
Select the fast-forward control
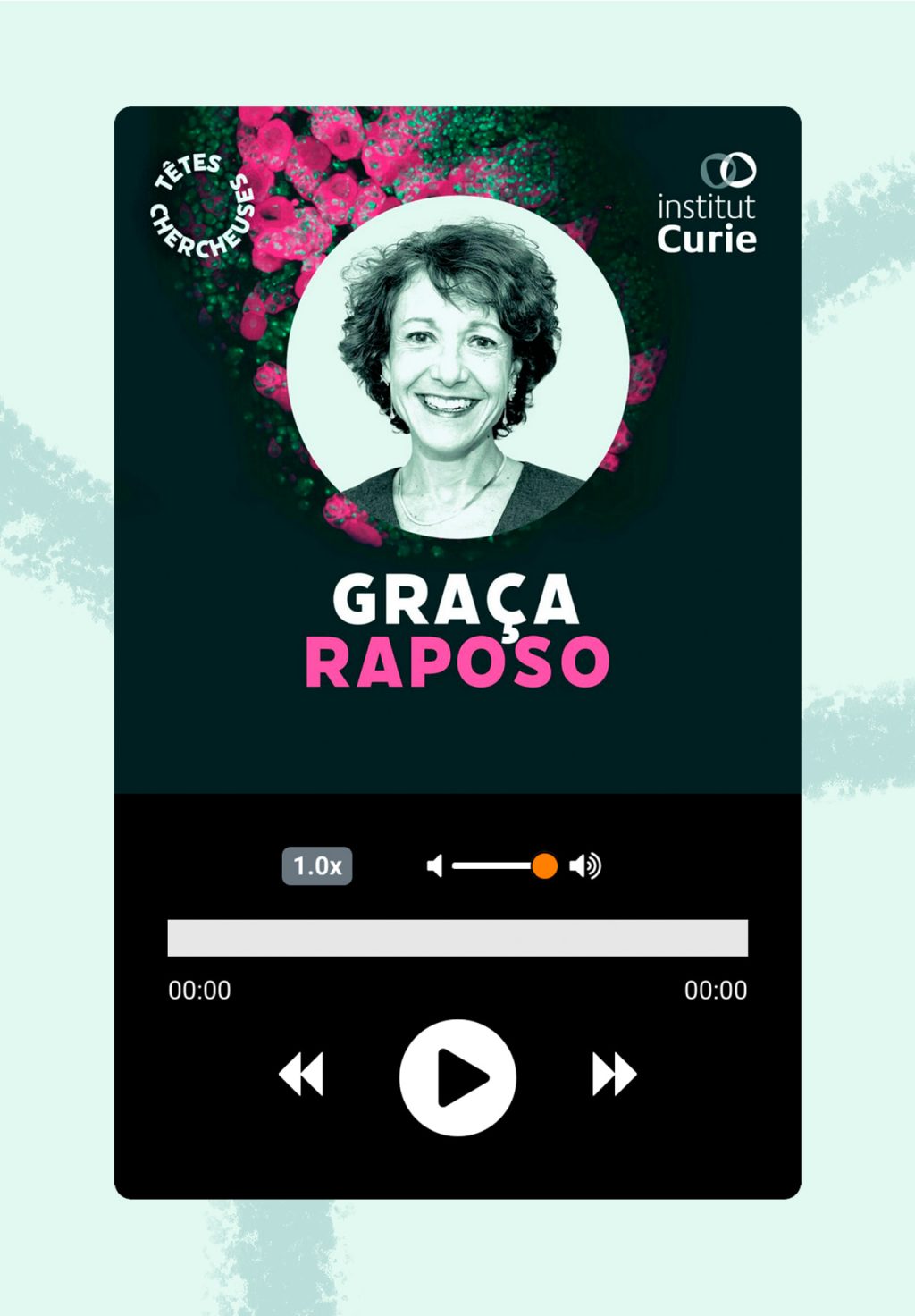(611, 1077)
